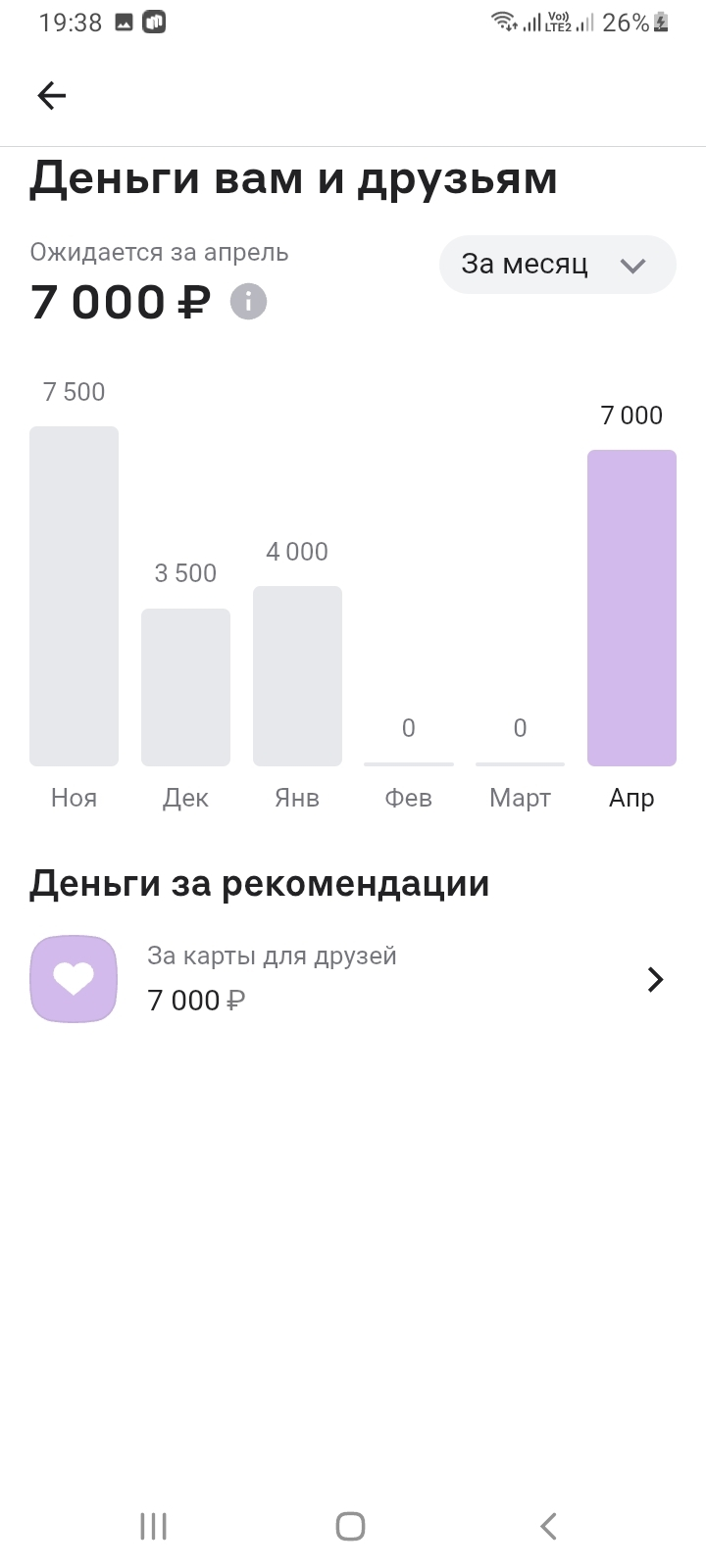Image resolution: width=706 pixels, height=1568 pixels.
Task: Tap the system home button
Action: 350,1526
